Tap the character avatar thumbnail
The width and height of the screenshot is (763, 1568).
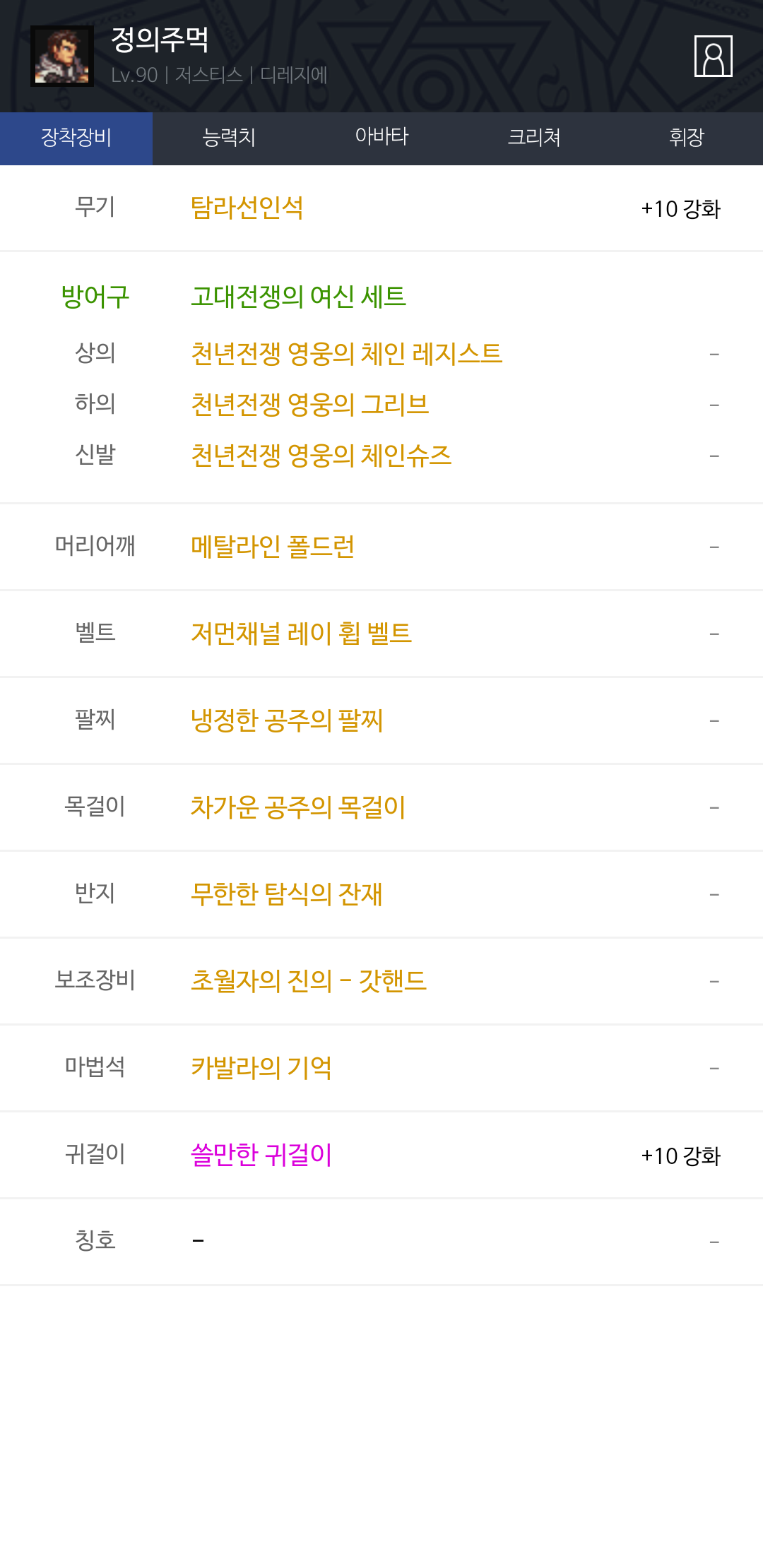coord(62,57)
